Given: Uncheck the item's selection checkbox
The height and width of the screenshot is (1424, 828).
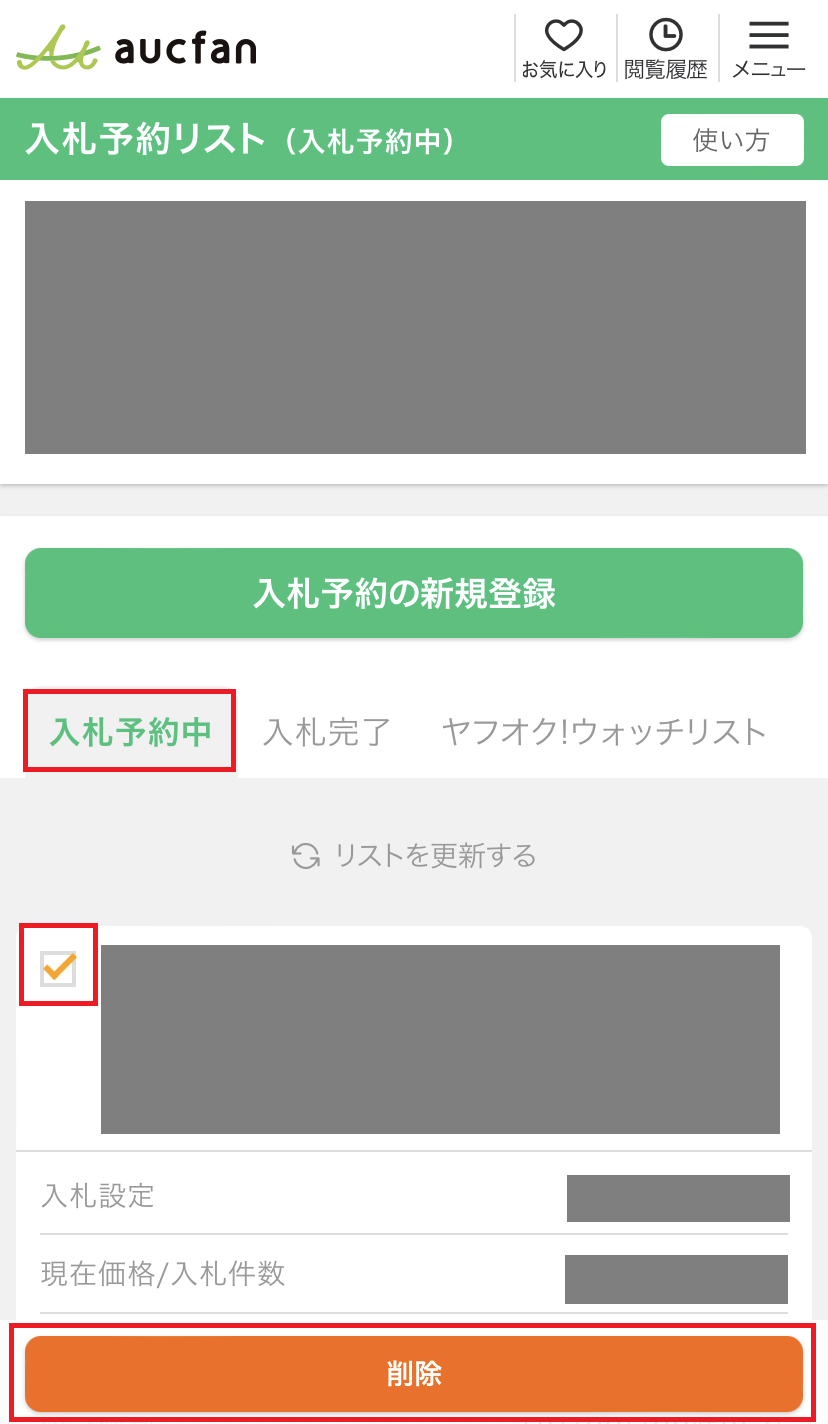Looking at the screenshot, I should tap(58, 967).
